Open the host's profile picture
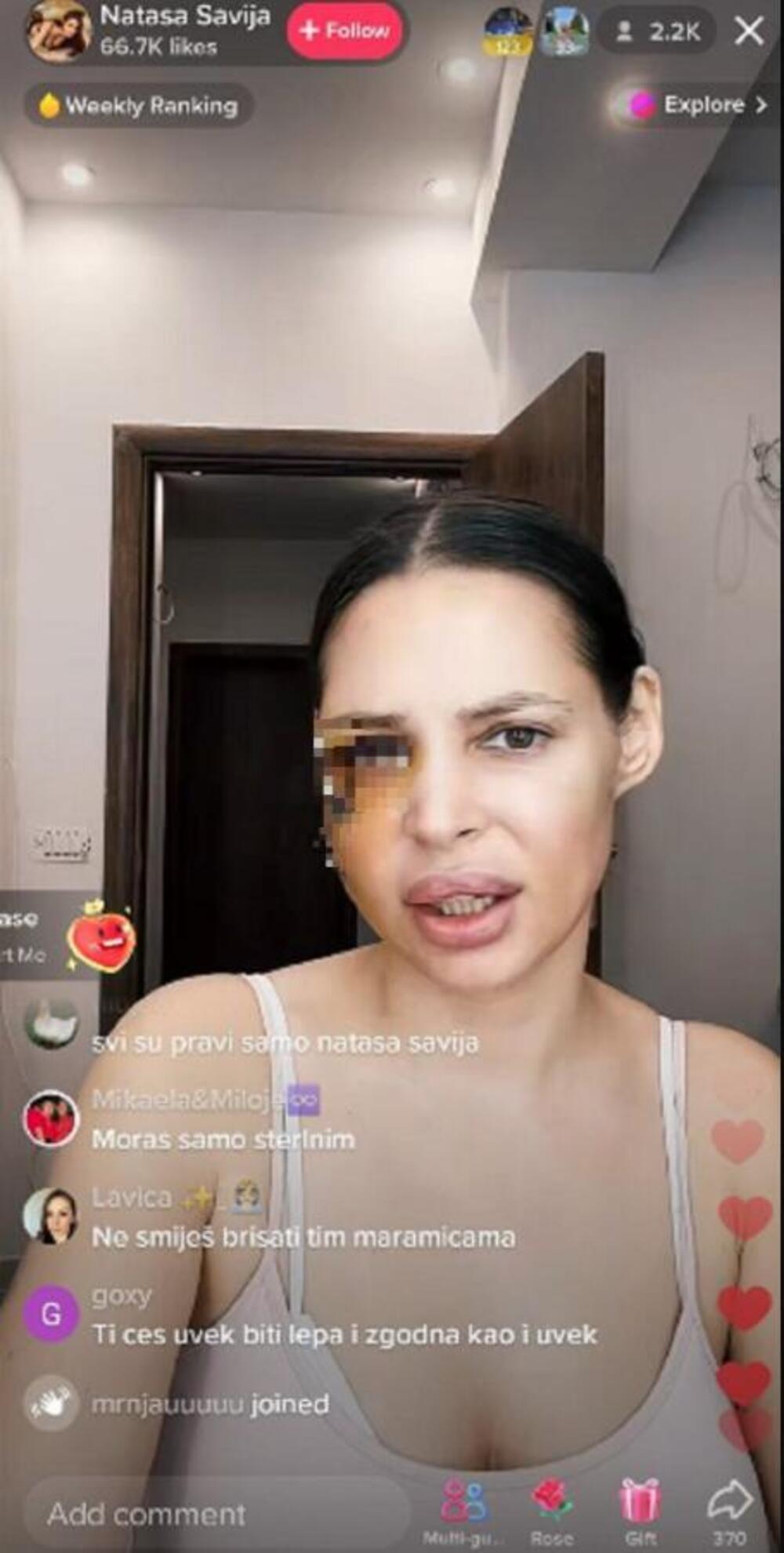784x1553 pixels. pos(58,30)
